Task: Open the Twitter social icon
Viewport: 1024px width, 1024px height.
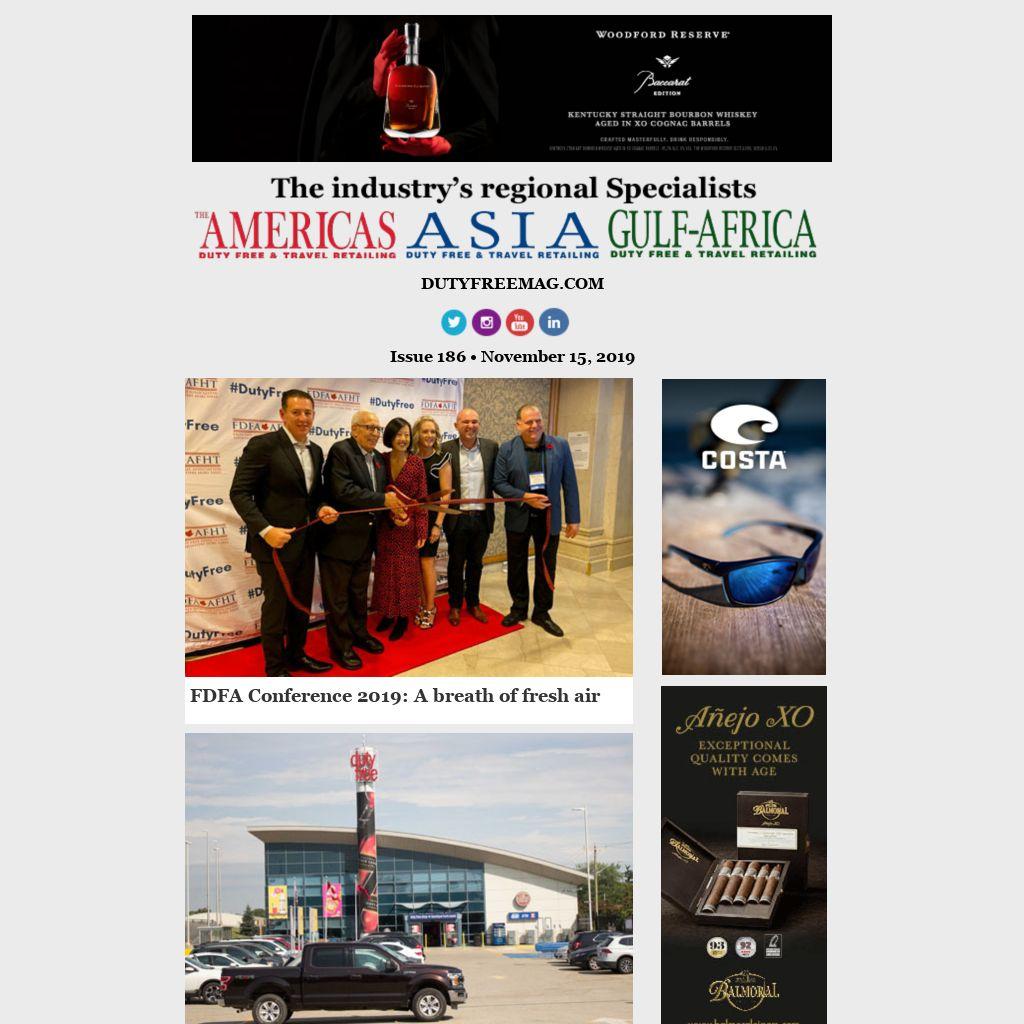Action: (x=454, y=322)
